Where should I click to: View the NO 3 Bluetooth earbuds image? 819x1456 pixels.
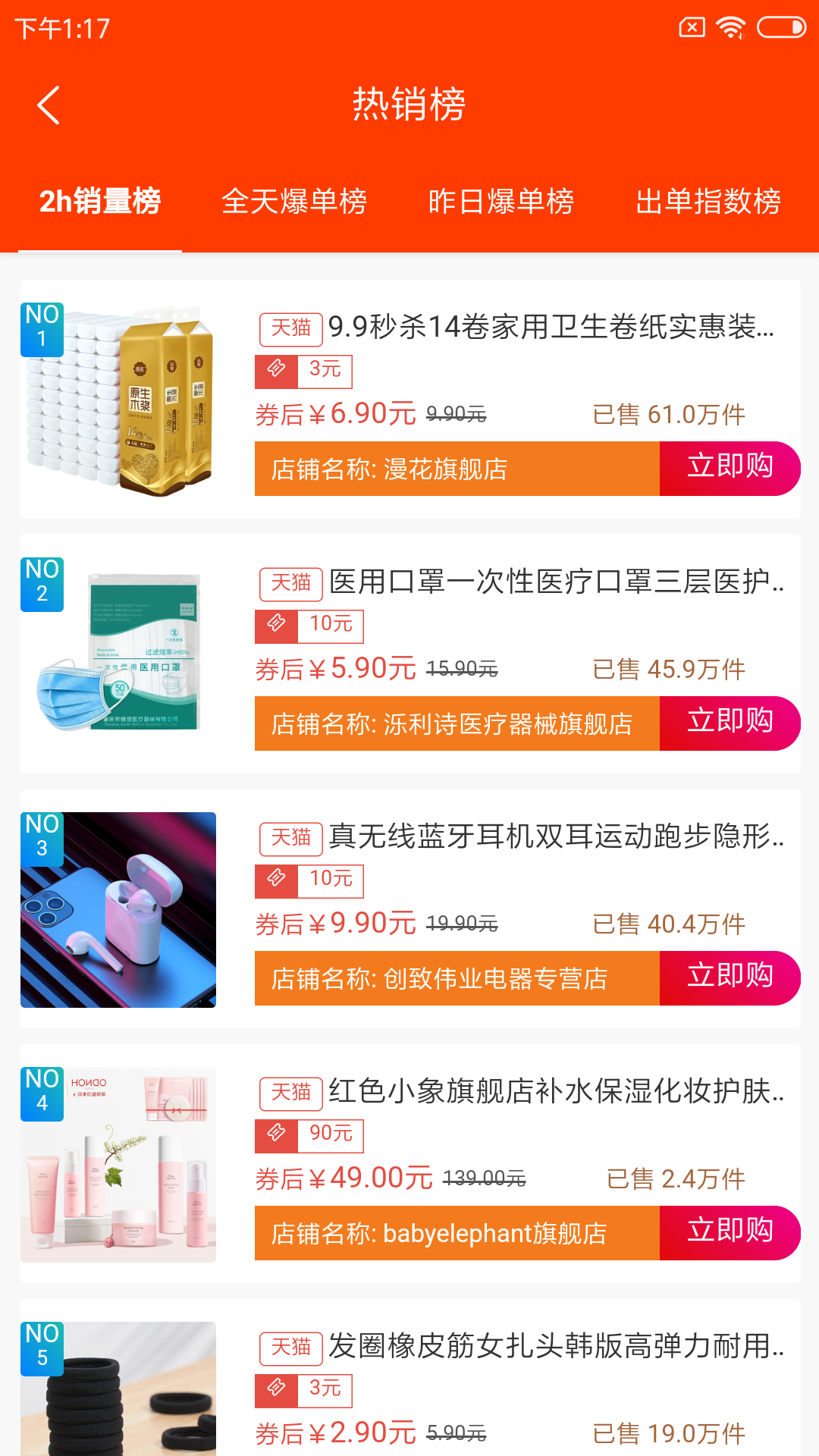[118, 910]
